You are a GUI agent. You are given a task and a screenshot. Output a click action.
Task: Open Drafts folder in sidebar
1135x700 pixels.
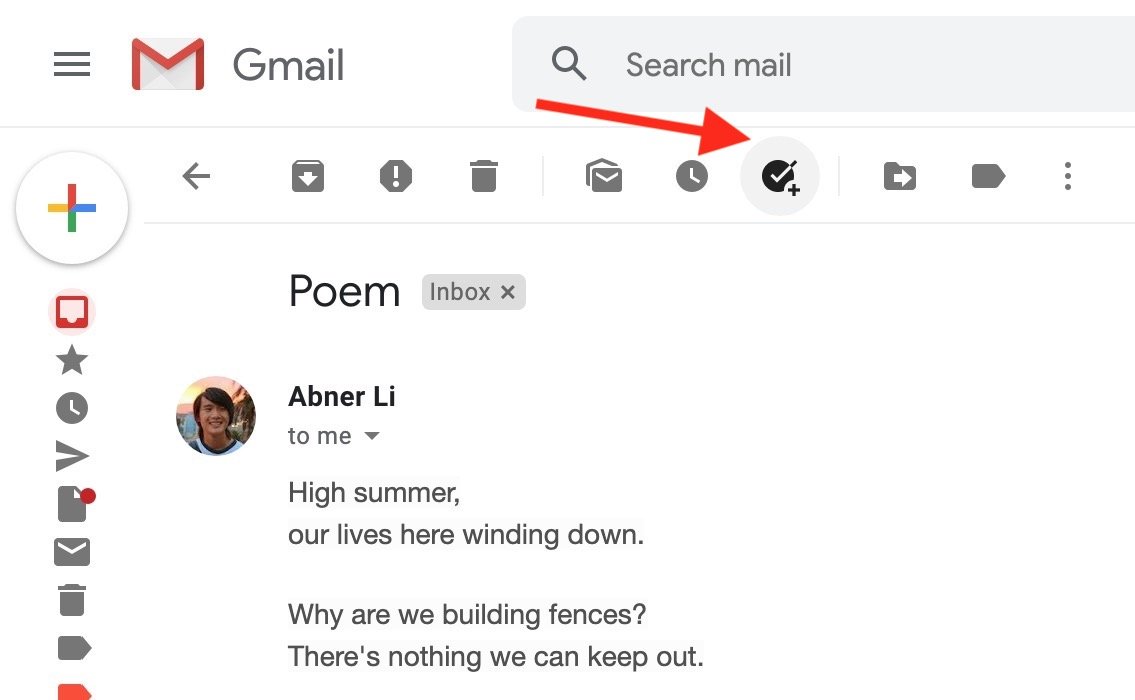tap(72, 505)
